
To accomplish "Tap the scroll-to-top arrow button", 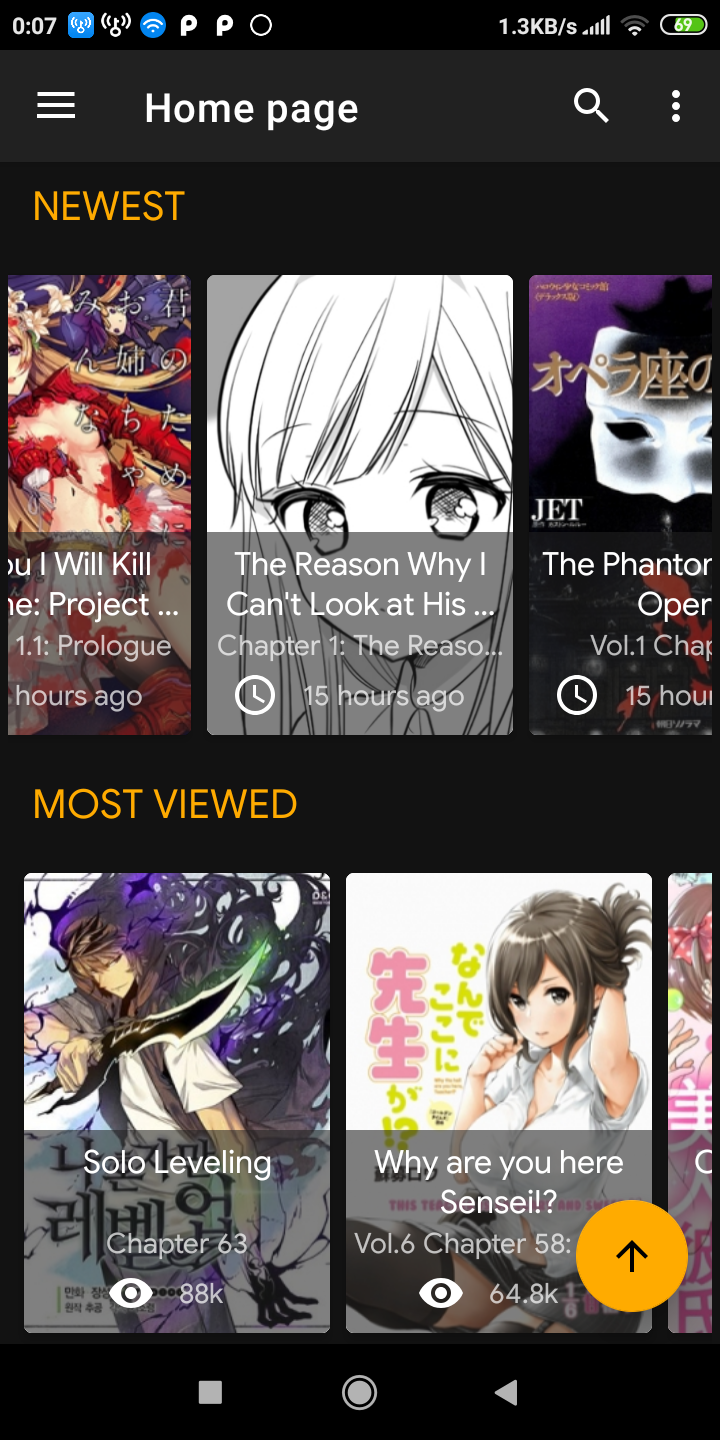I will point(632,1255).
